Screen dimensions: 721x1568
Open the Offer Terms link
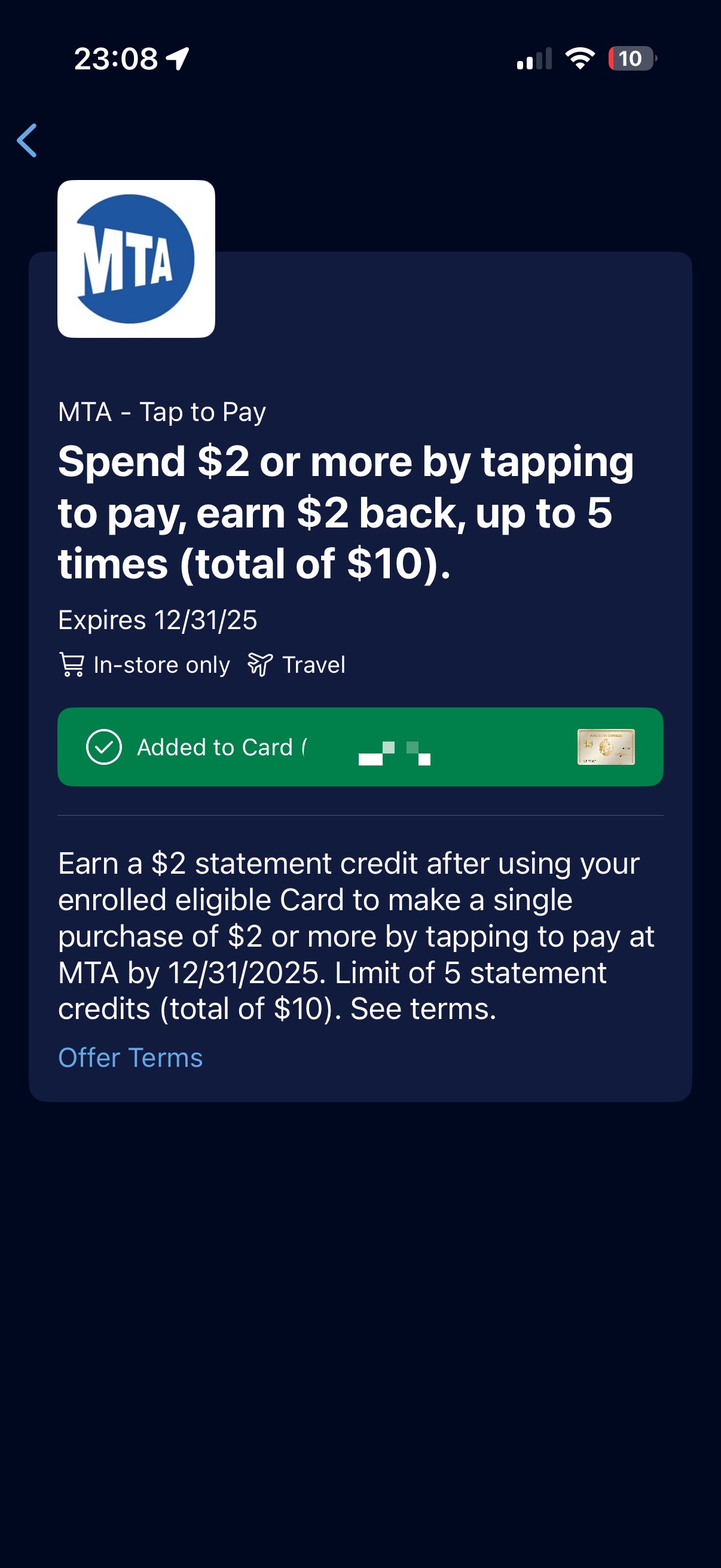(x=130, y=1058)
